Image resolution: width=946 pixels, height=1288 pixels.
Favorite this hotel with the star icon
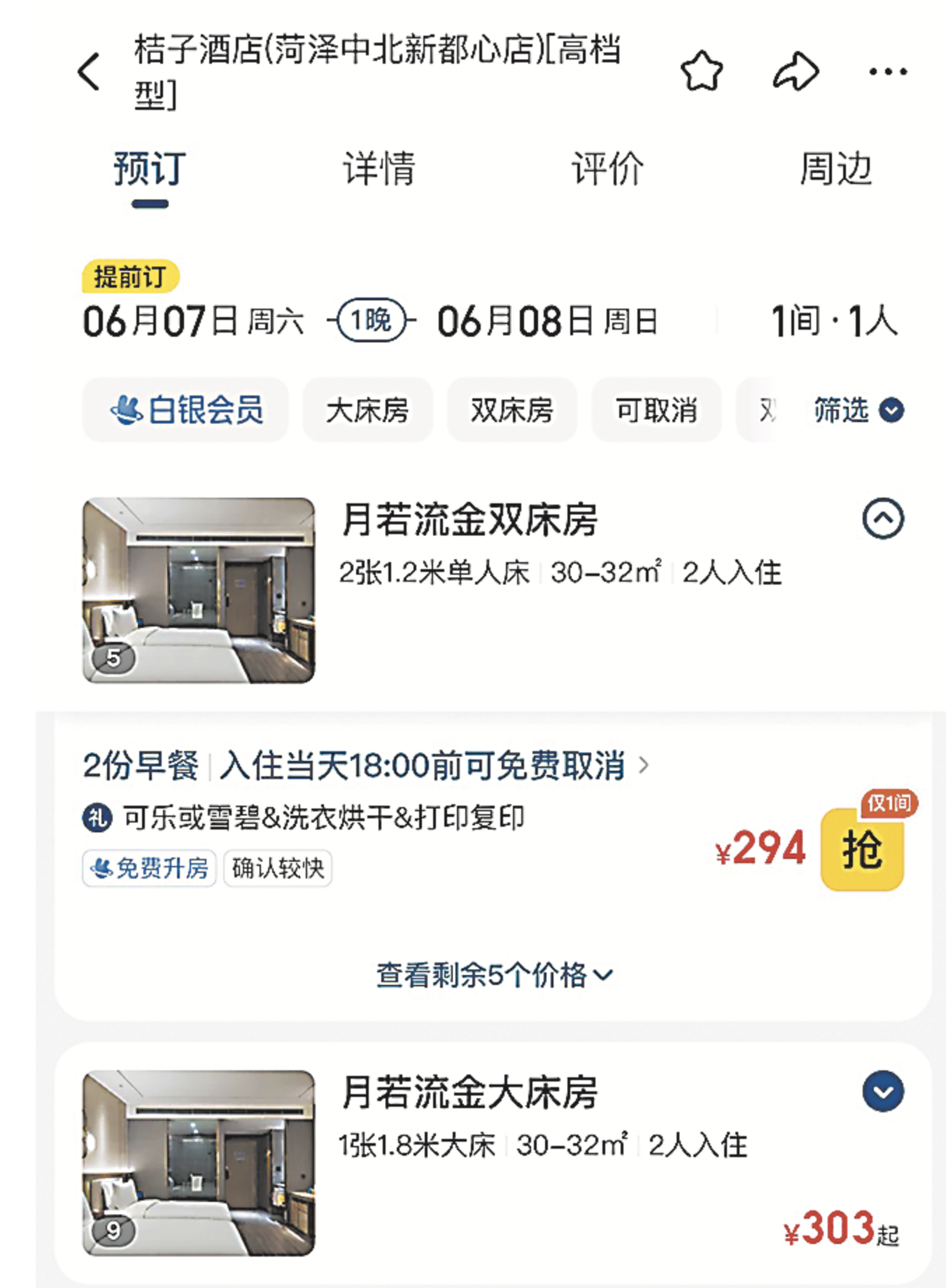point(701,71)
